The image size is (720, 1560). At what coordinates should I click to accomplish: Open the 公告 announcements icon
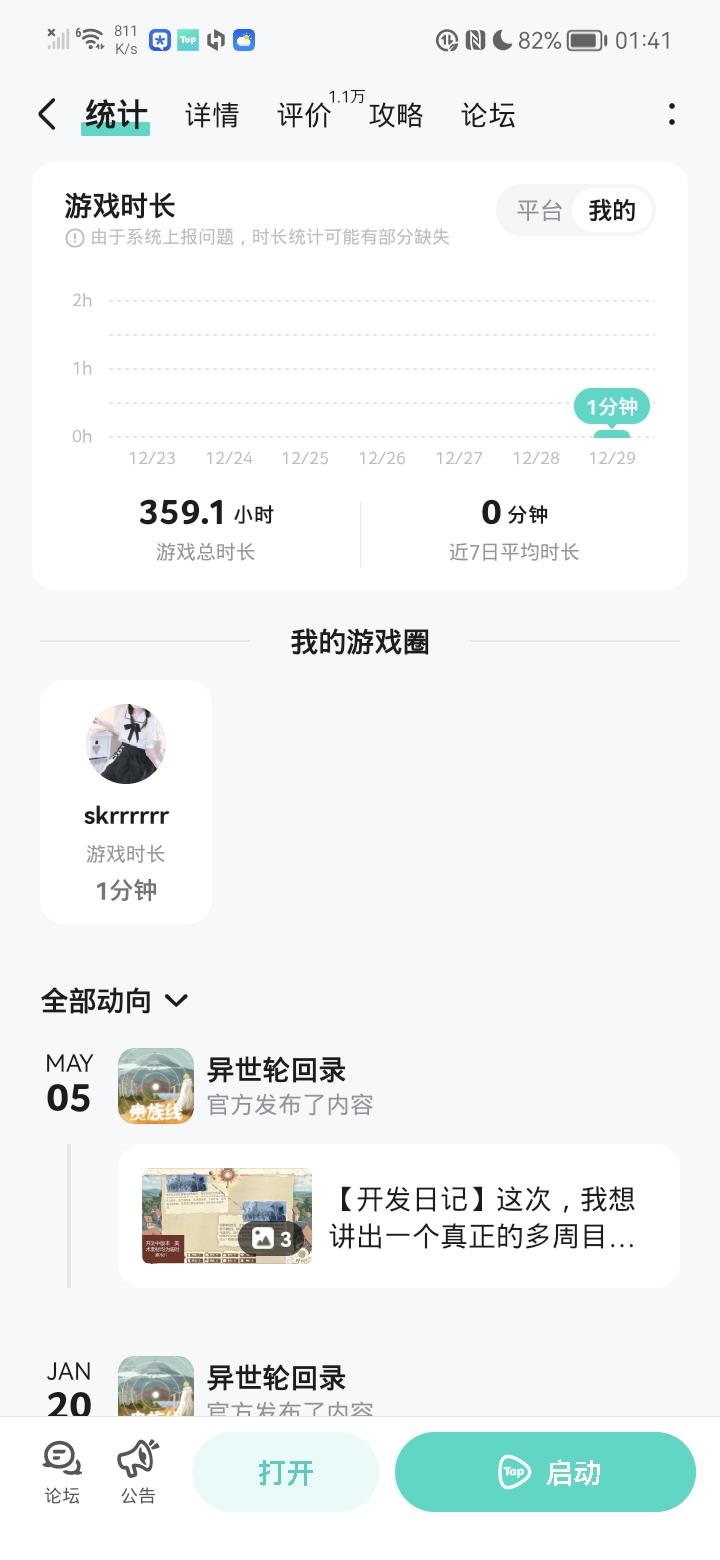[x=138, y=1472]
